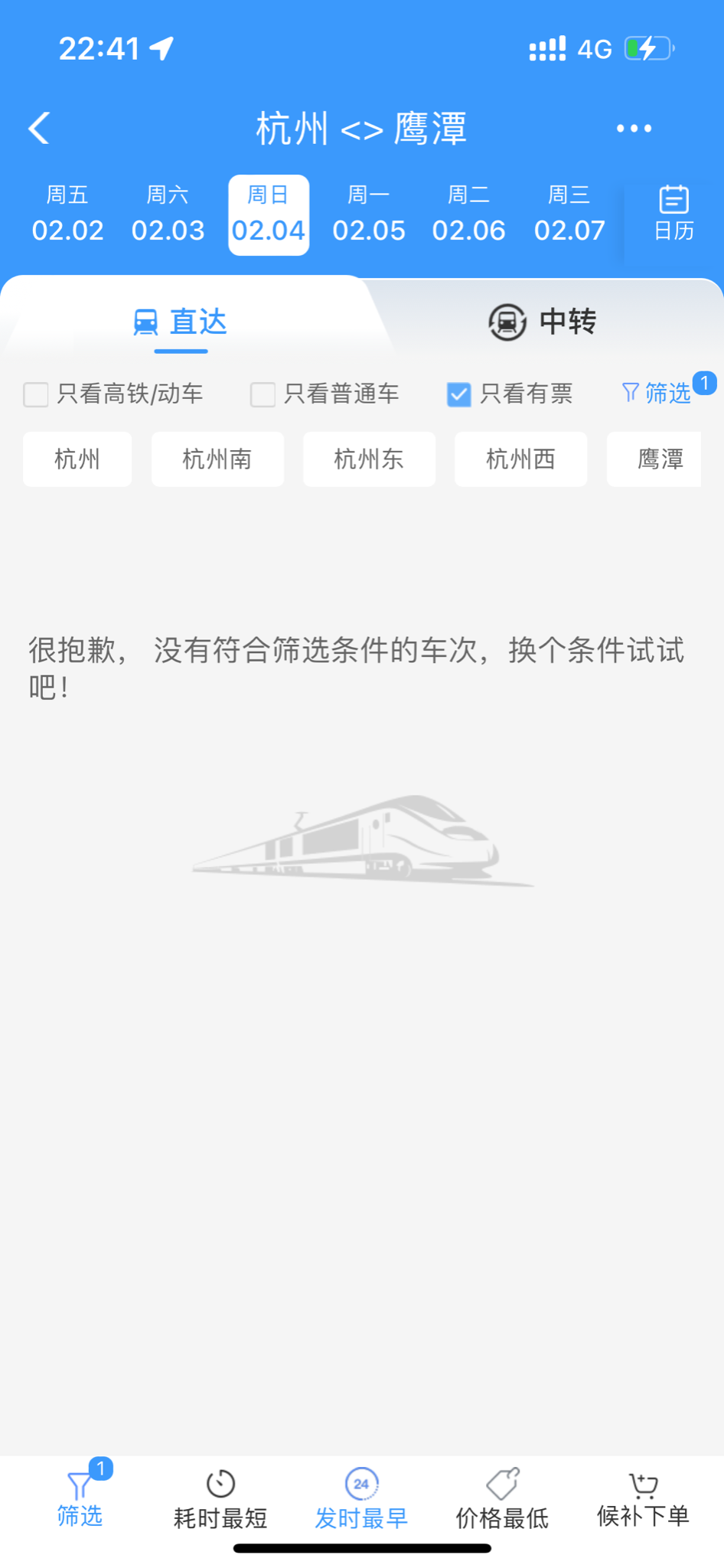This screenshot has width=724, height=1568.
Task: Switch to the 中转 transfer tab
Action: 542,322
